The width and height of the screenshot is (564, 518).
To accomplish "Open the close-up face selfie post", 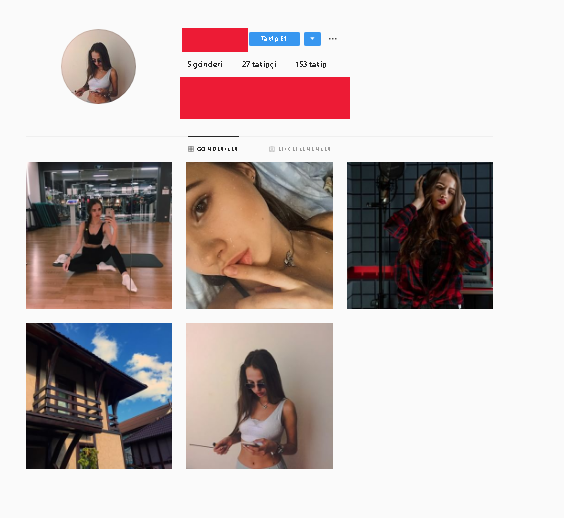I will tap(259, 235).
